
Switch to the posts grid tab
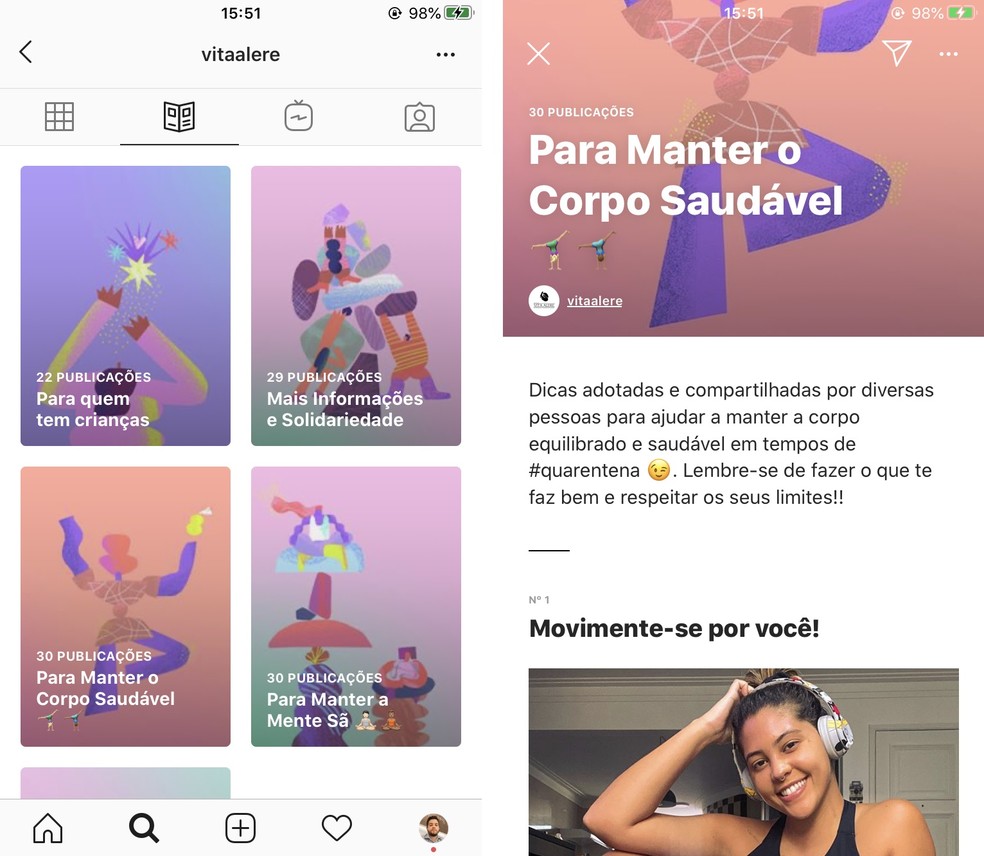(59, 117)
